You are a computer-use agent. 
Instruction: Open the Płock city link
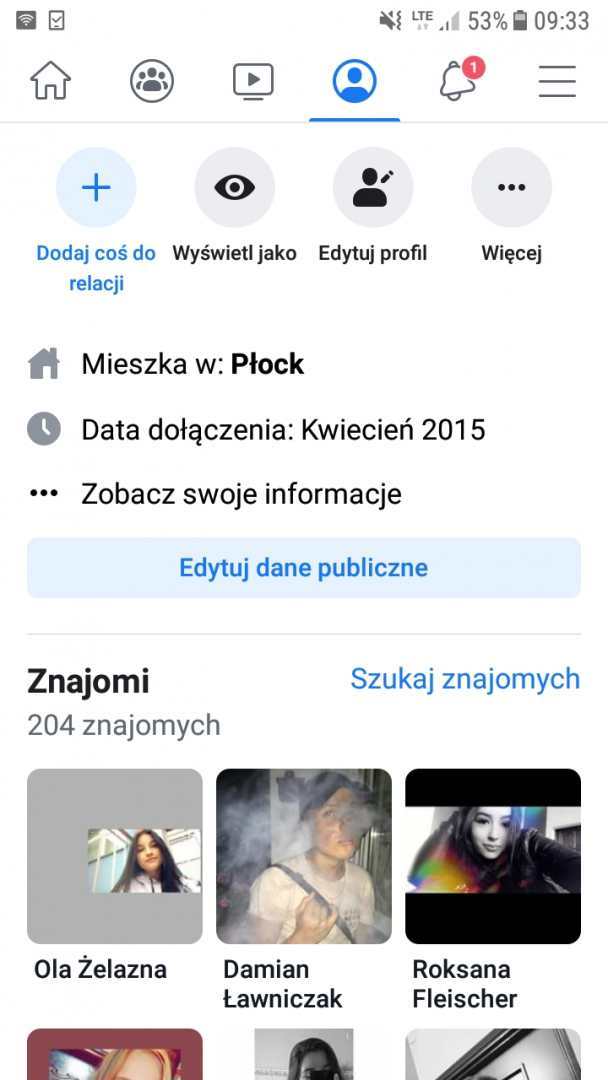click(x=267, y=365)
